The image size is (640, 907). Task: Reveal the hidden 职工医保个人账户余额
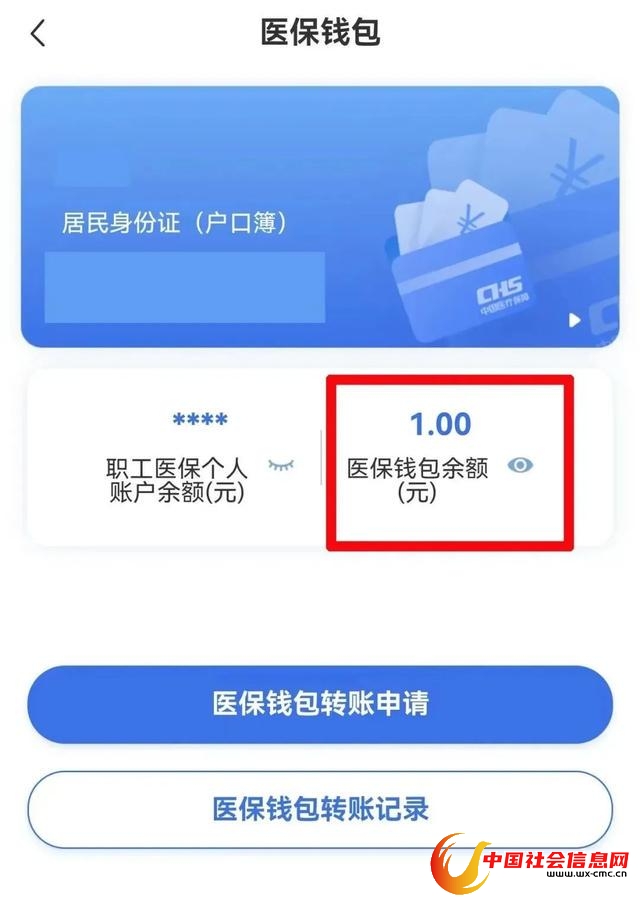pos(281,466)
